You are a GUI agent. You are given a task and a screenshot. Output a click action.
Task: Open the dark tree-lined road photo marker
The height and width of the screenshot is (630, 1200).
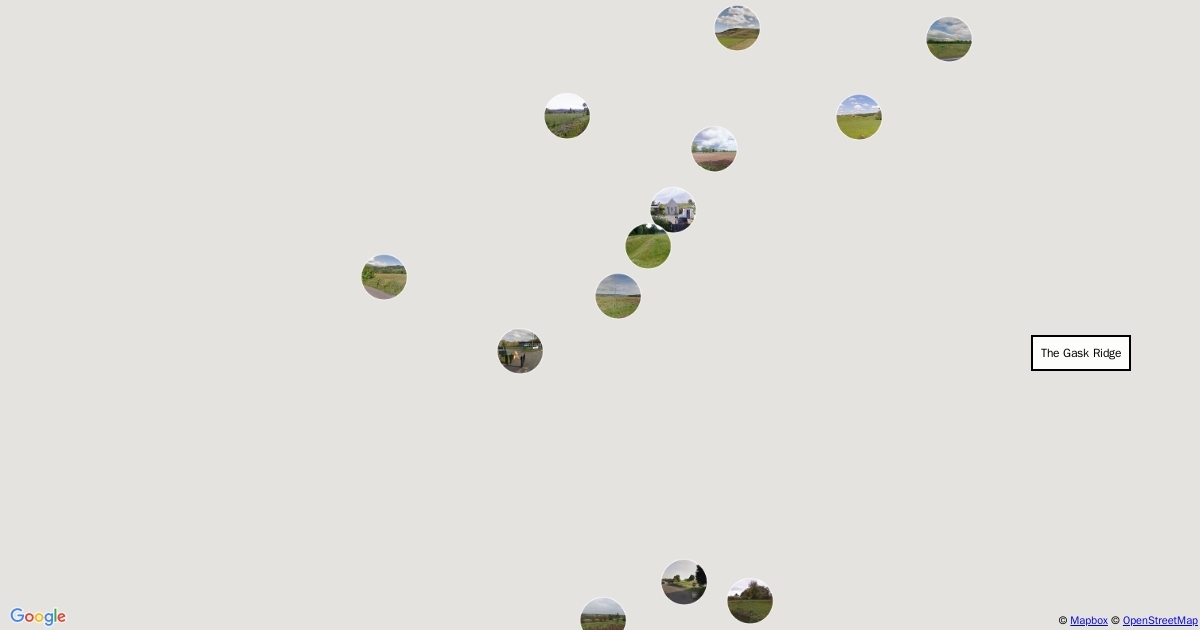click(x=684, y=582)
